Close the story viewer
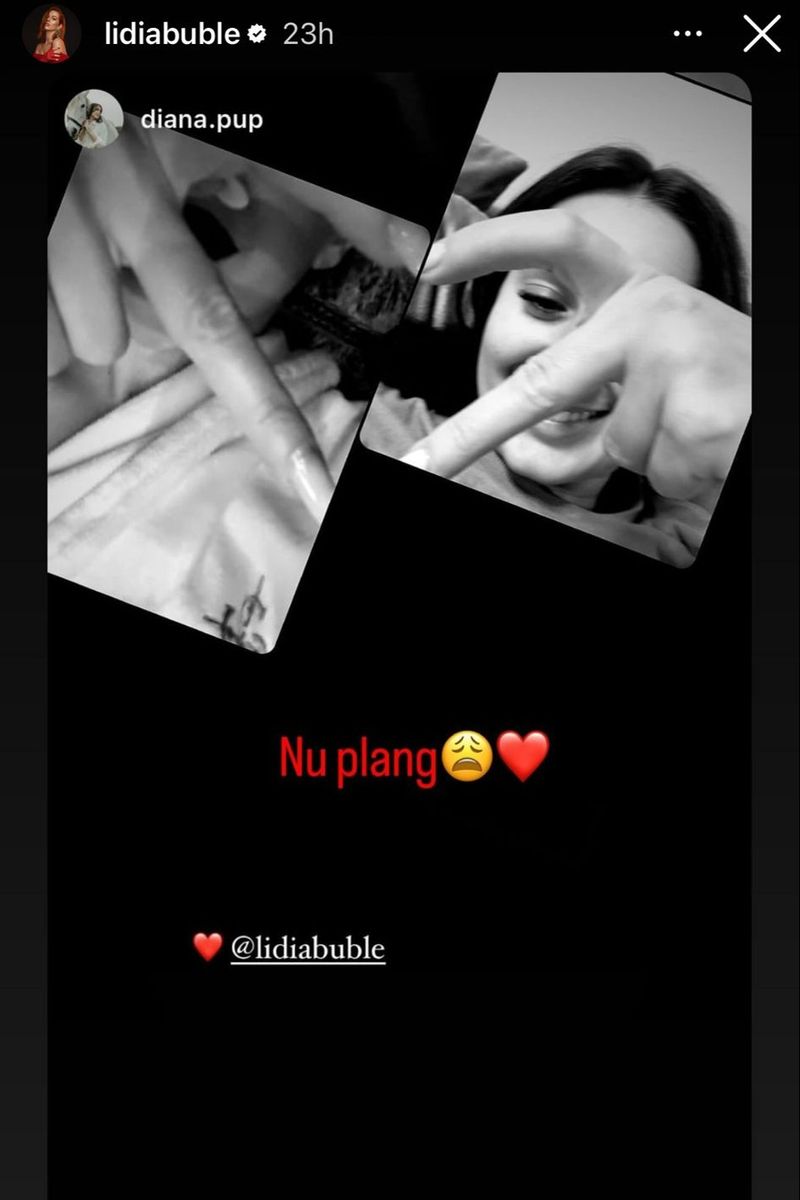This screenshot has width=800, height=1200. tap(762, 34)
